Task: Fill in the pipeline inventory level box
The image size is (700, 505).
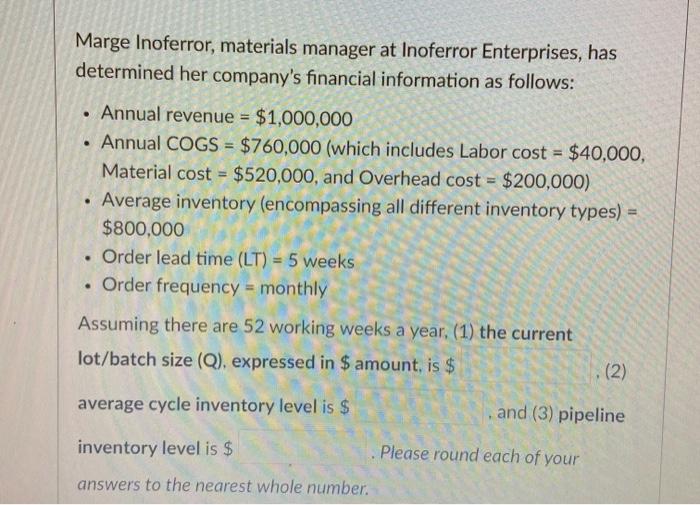Action: click(x=302, y=450)
